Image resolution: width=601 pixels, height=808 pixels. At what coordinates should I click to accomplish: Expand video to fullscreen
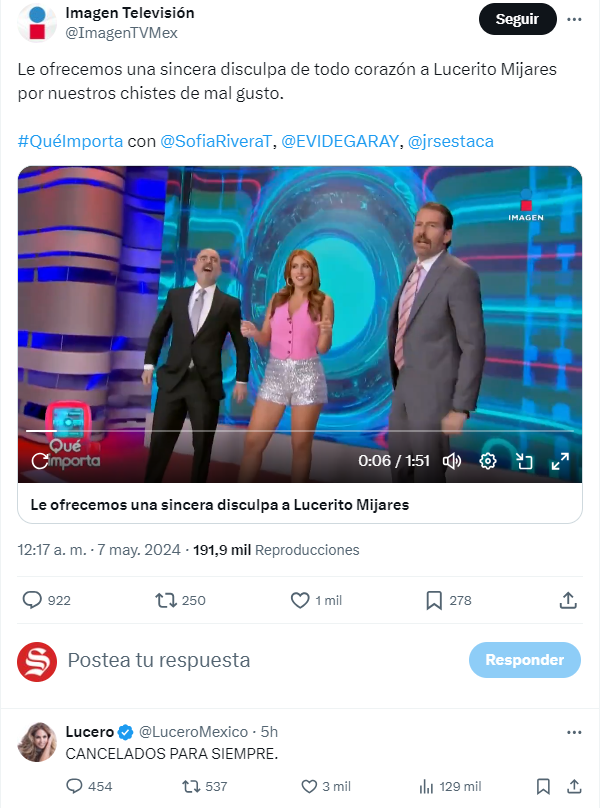pyautogui.click(x=560, y=461)
